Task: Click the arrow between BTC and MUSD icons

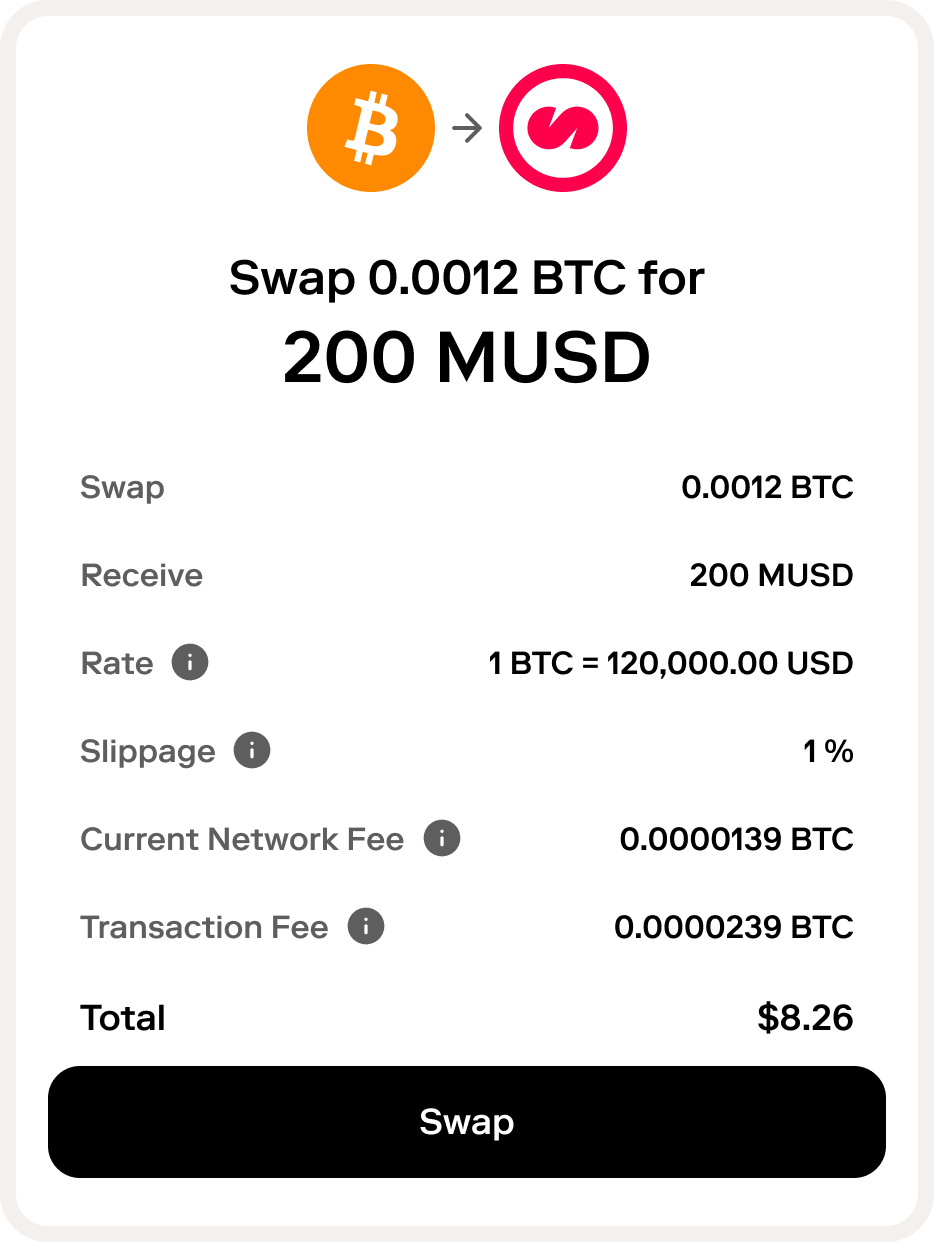Action: pos(466,127)
